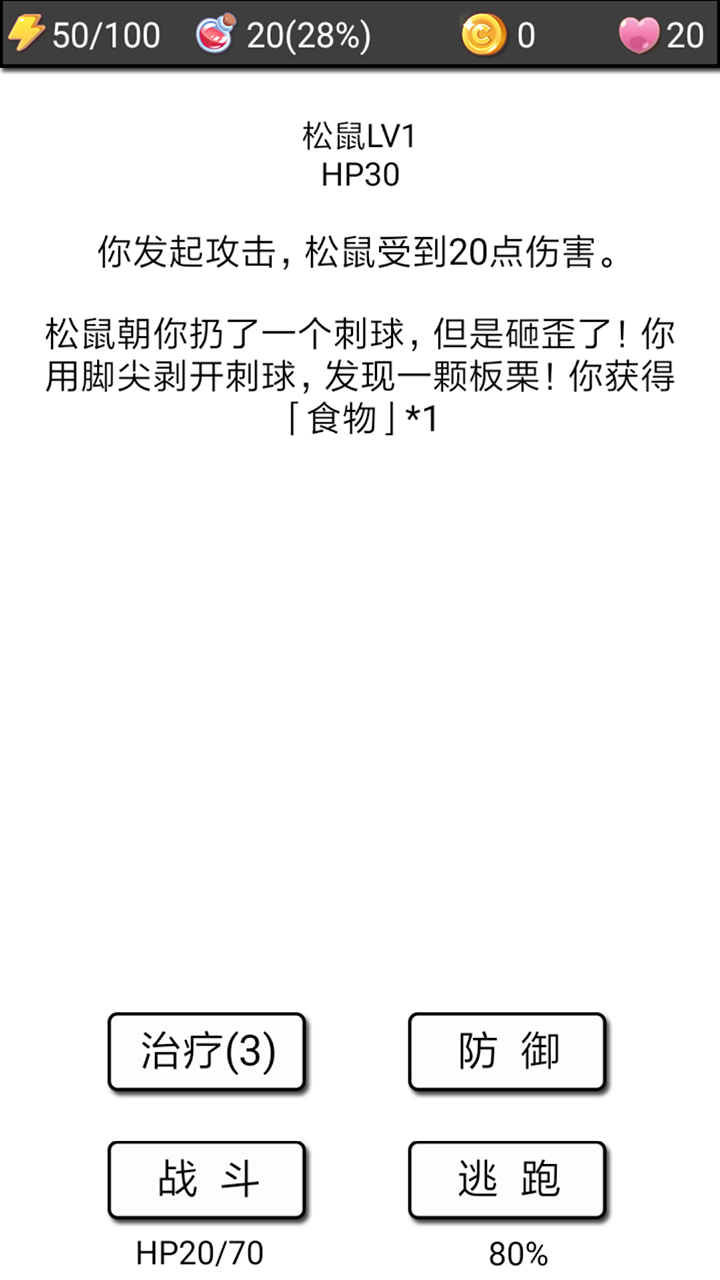The height and width of the screenshot is (1280, 720).
Task: Click the lightning energy icon
Action: pyautogui.click(x=25, y=34)
